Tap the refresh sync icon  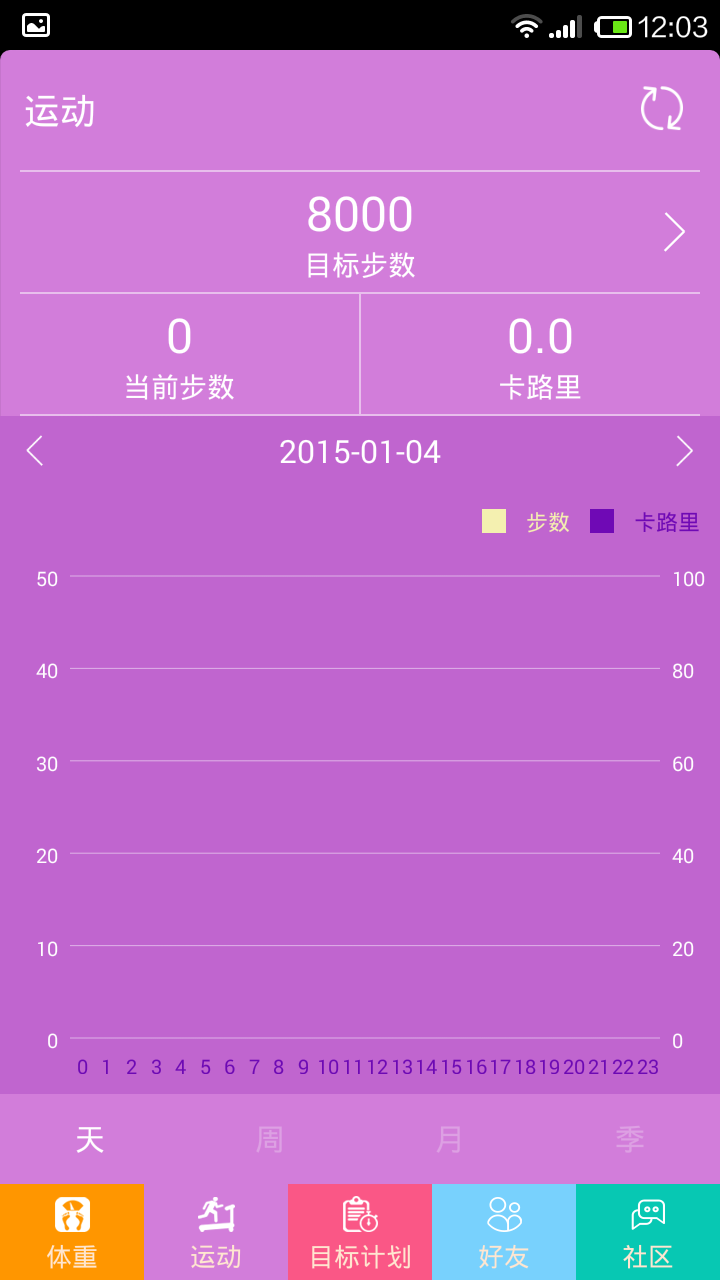pyautogui.click(x=661, y=109)
